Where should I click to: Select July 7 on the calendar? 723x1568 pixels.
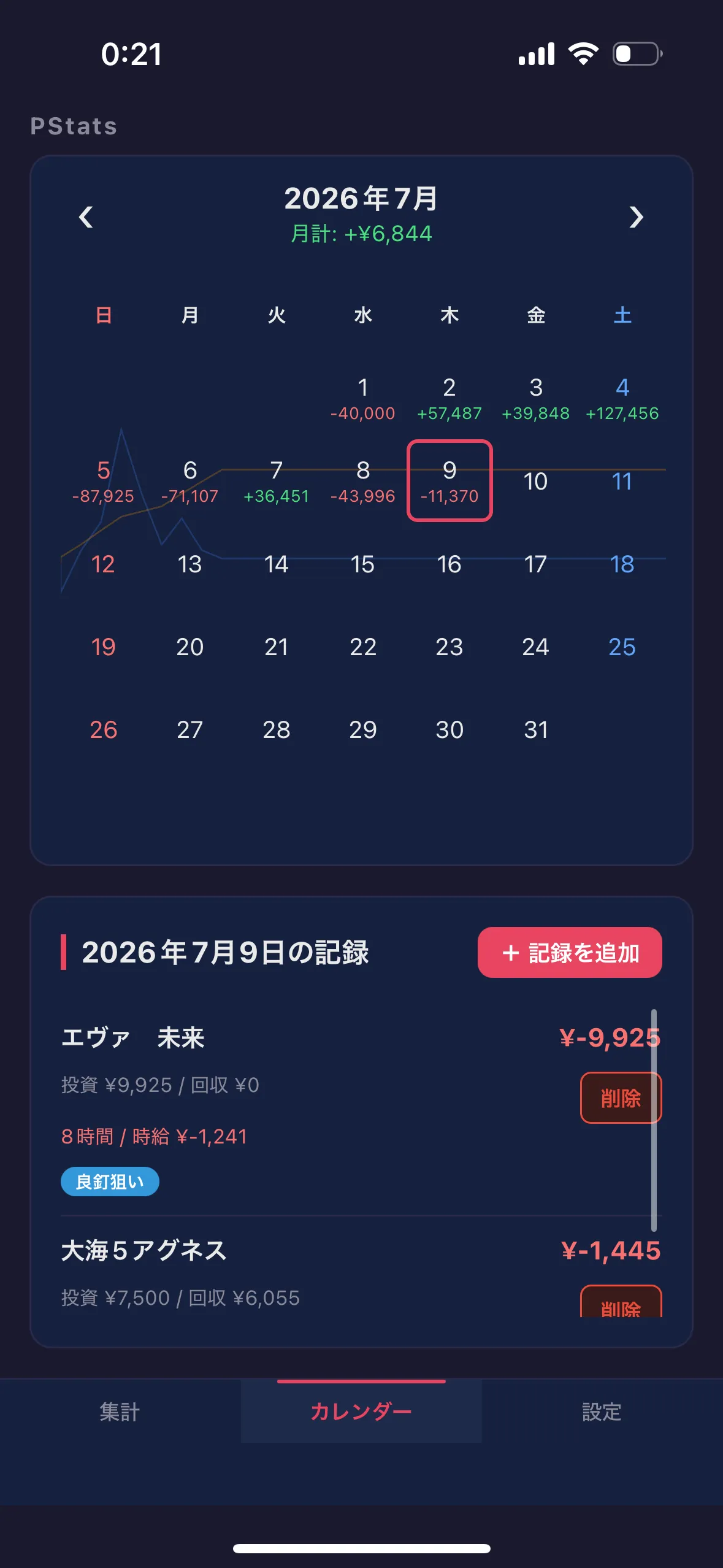pyautogui.click(x=277, y=482)
